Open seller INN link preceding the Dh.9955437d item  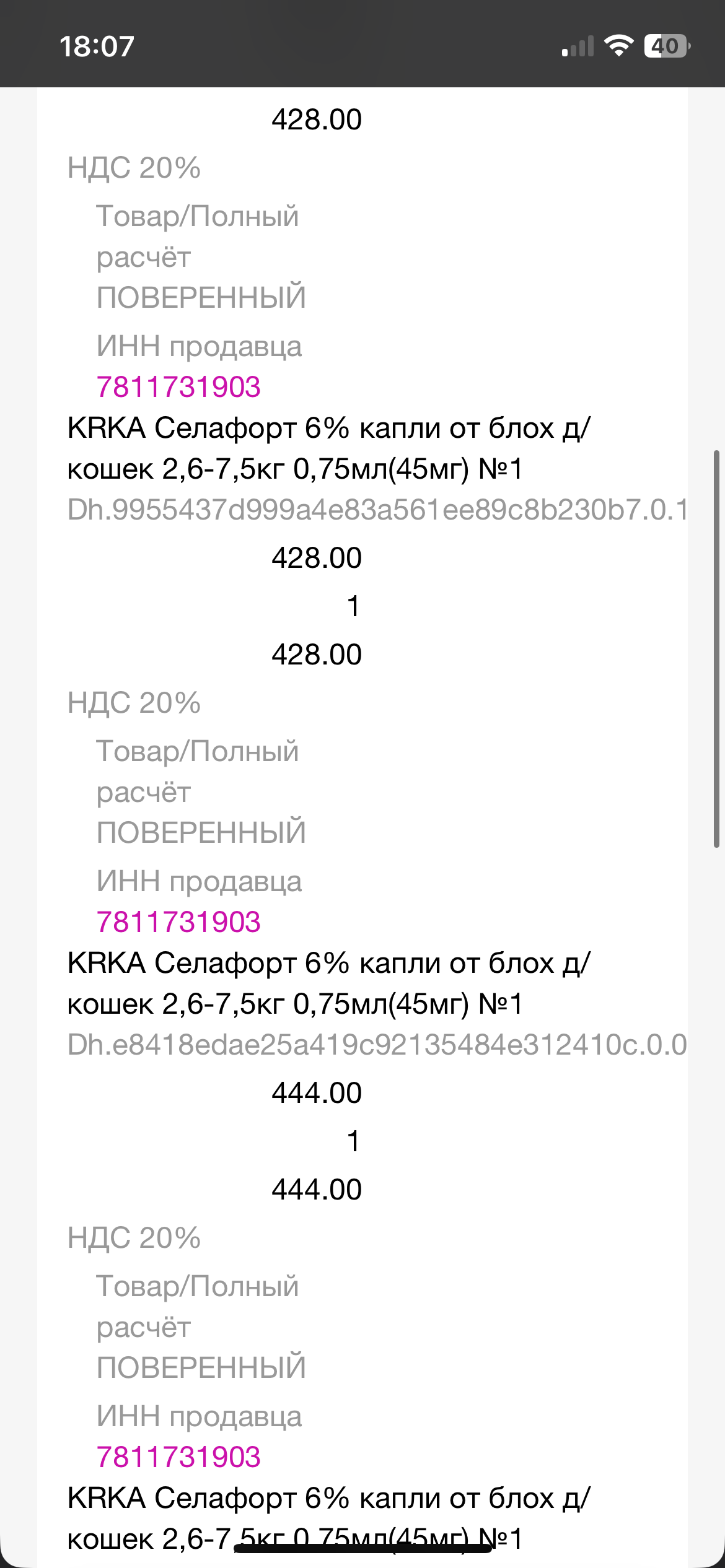click(178, 388)
